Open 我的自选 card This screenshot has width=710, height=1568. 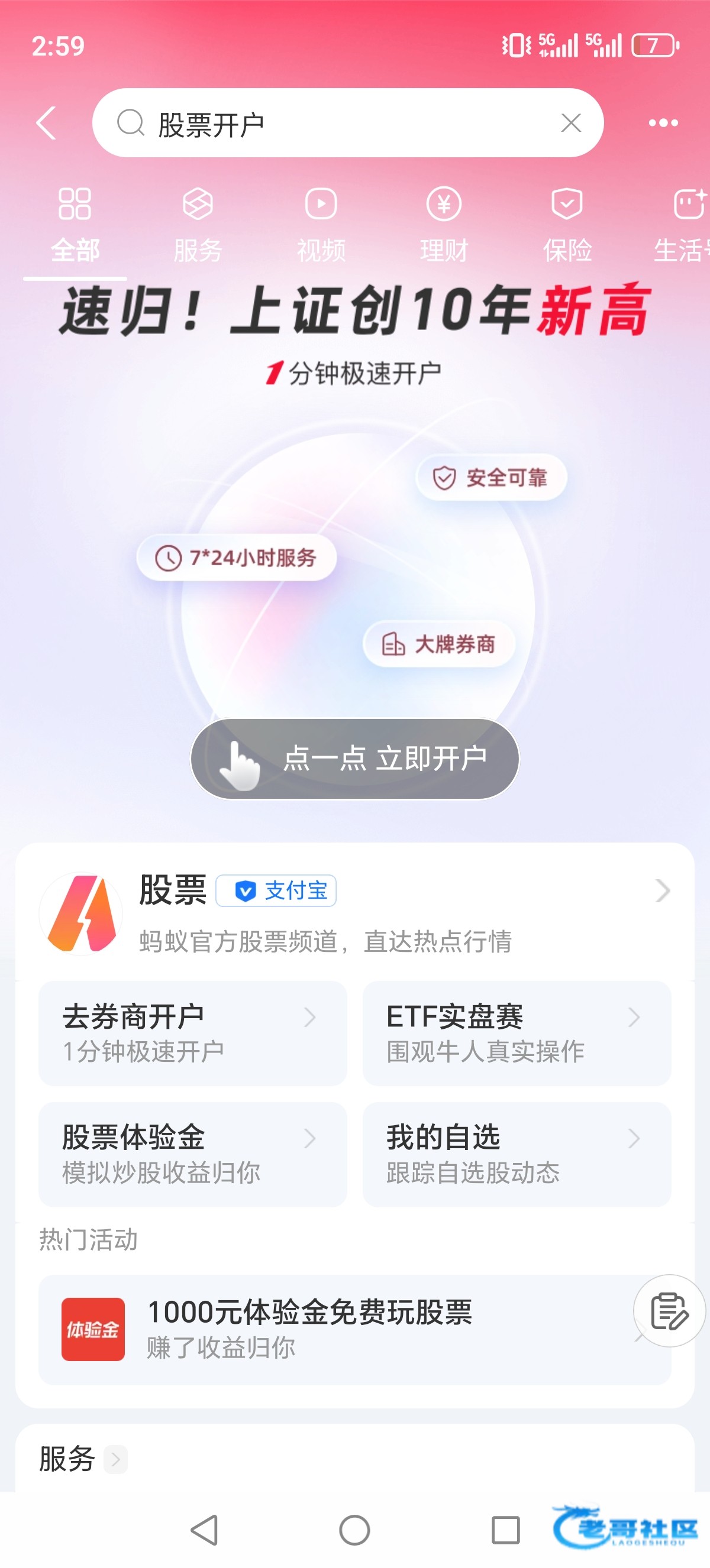[x=517, y=1154]
